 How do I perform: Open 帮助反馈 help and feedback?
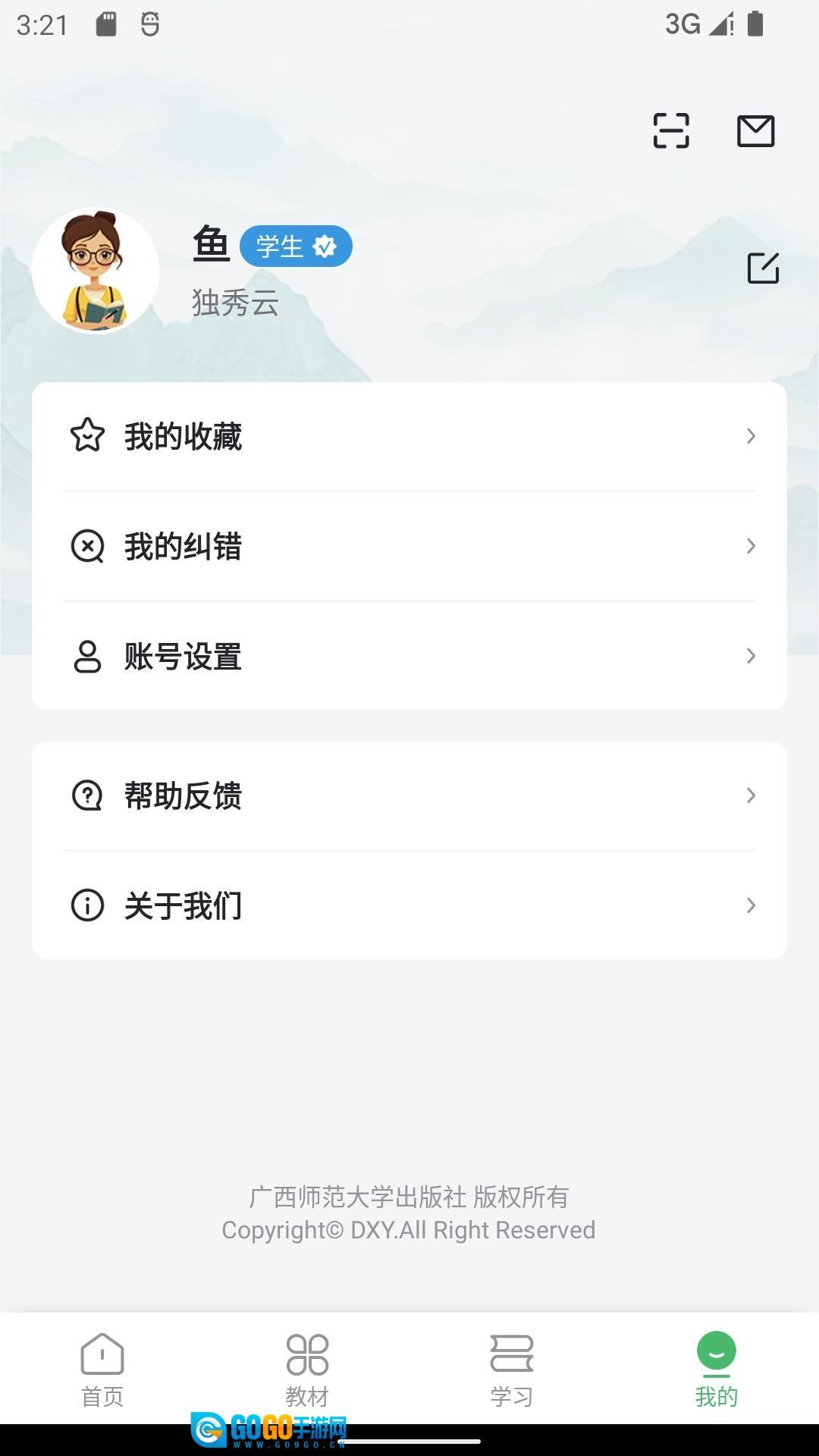click(409, 795)
